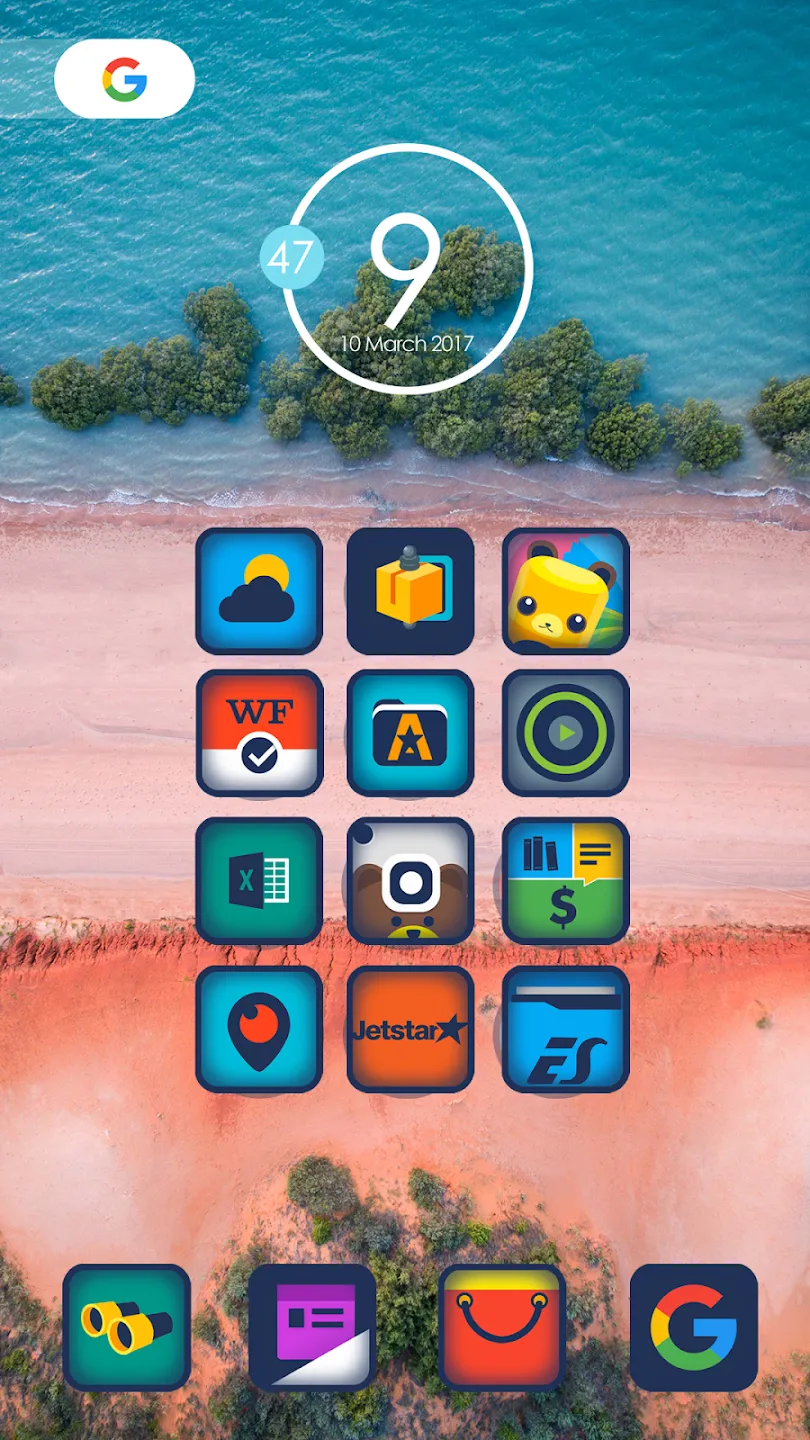This screenshot has height=1440, width=810.
Task: Tap the circular clock widget
Action: pyautogui.click(x=407, y=268)
